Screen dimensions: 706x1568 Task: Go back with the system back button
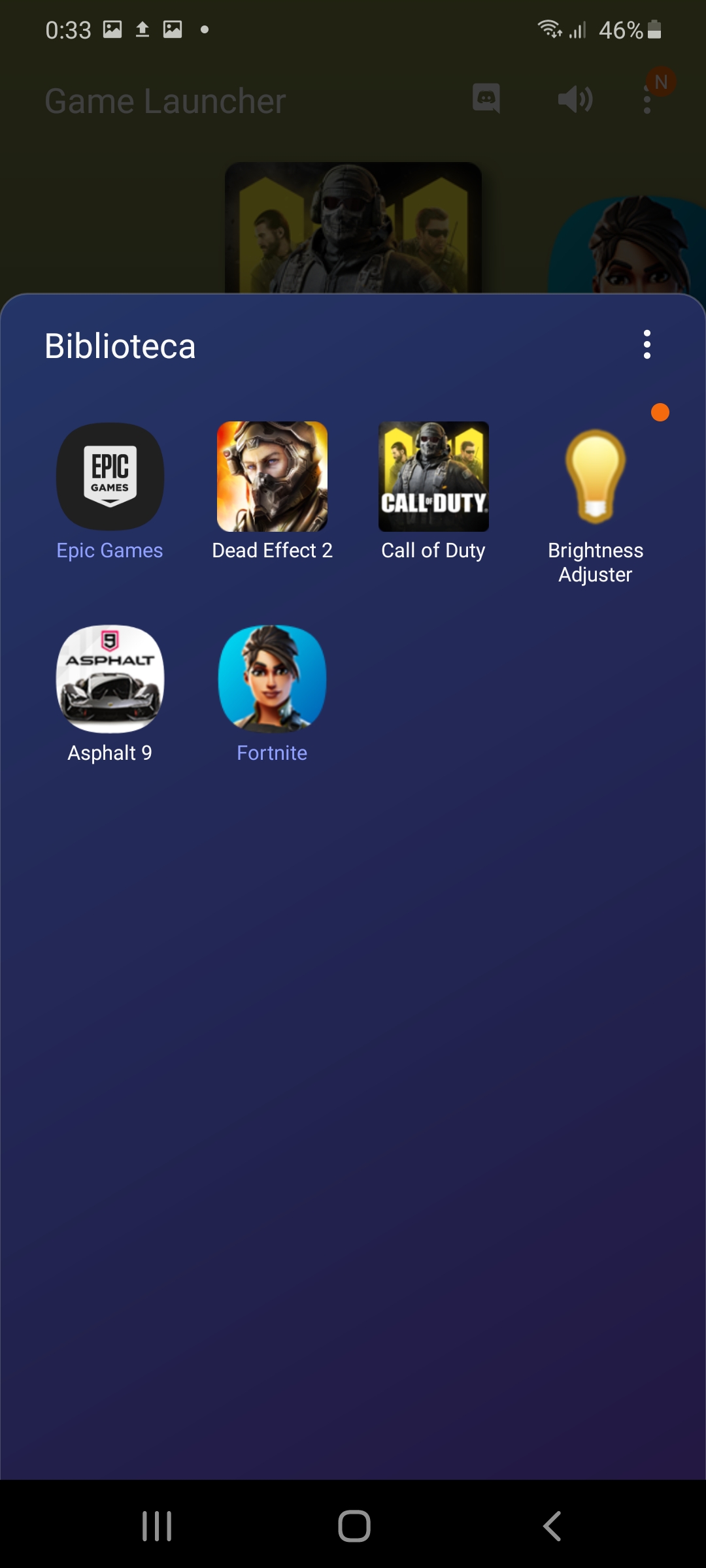[552, 1526]
